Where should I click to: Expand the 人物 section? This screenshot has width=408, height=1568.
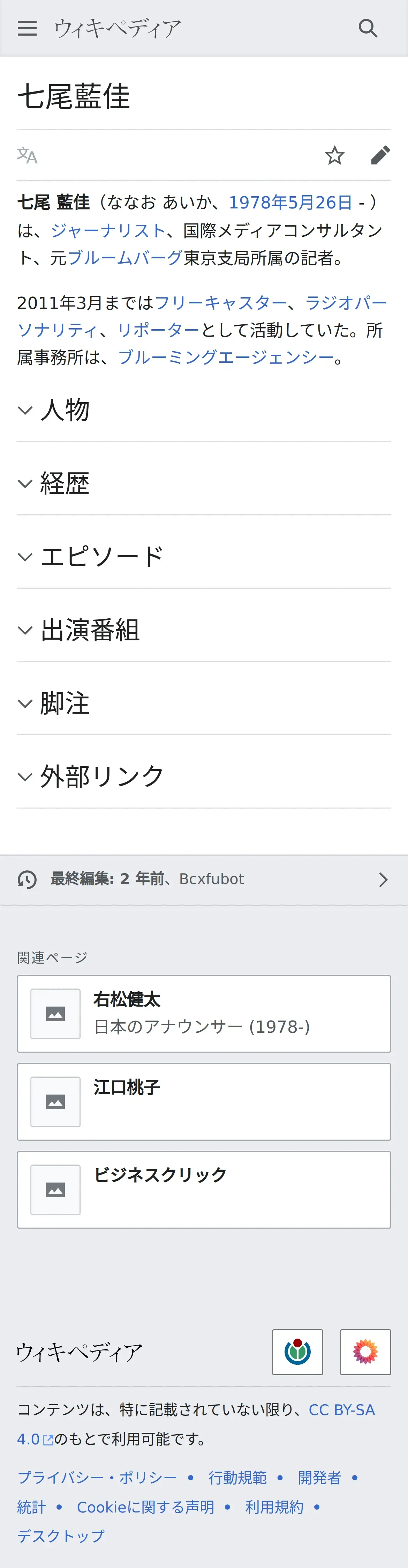point(204,410)
